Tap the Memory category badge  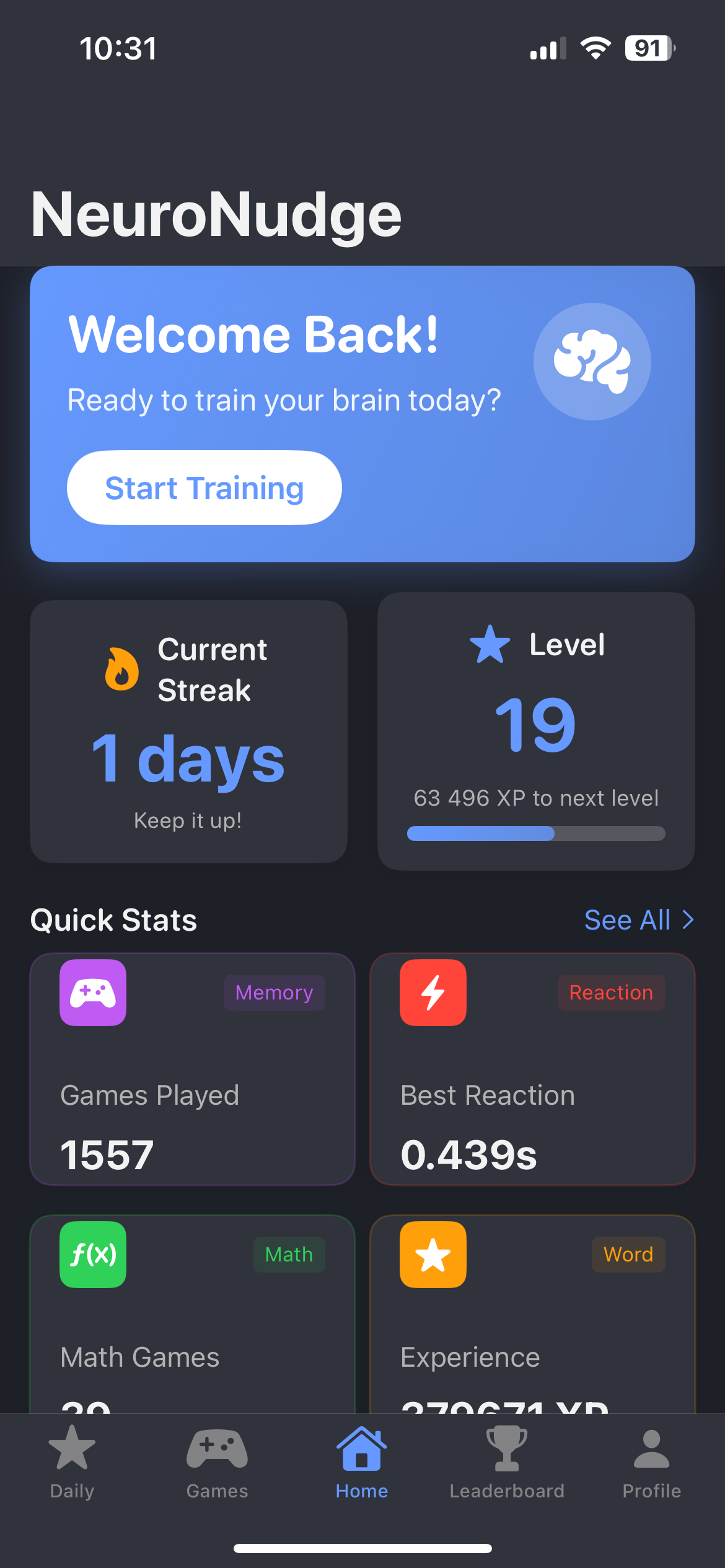point(274,993)
